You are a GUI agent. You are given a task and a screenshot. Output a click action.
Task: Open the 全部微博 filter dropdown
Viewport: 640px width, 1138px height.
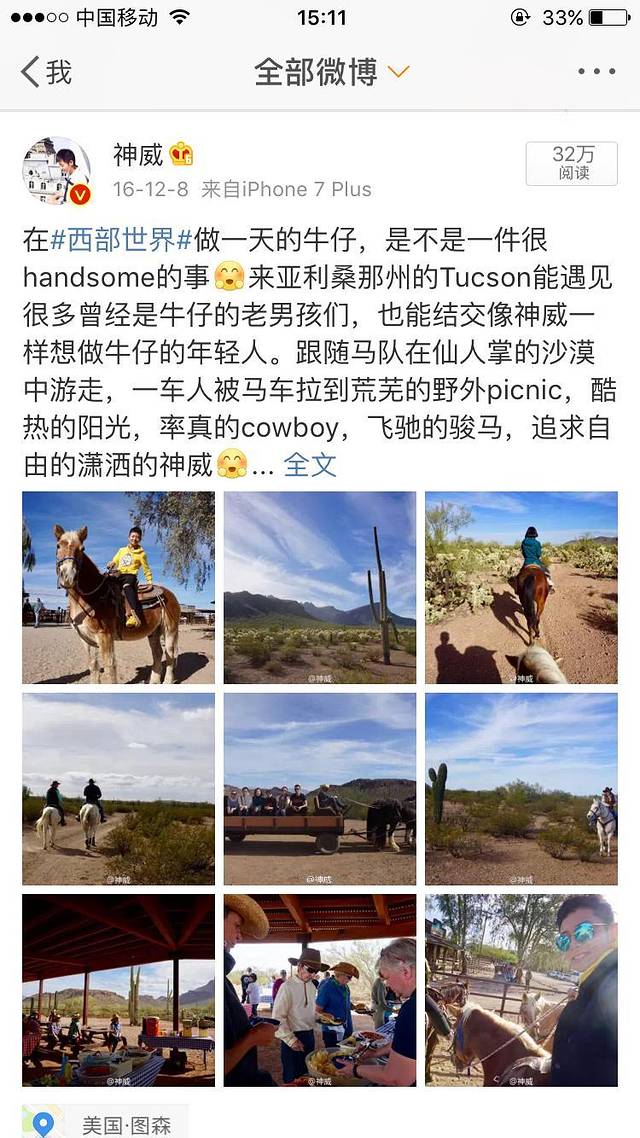330,71
